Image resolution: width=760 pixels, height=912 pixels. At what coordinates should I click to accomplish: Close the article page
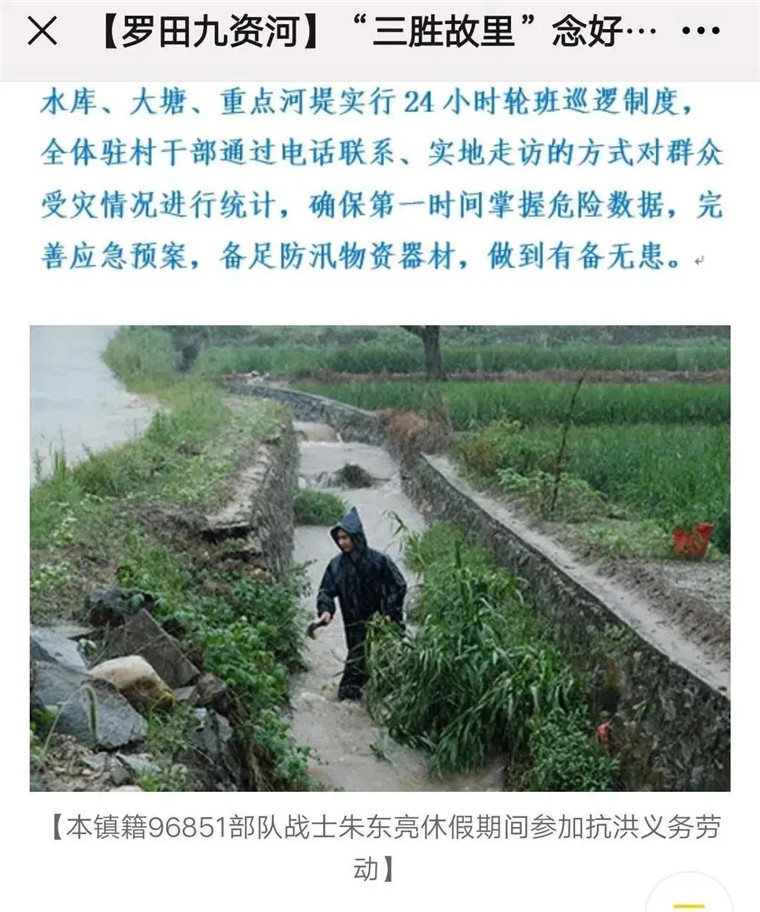click(x=42, y=32)
